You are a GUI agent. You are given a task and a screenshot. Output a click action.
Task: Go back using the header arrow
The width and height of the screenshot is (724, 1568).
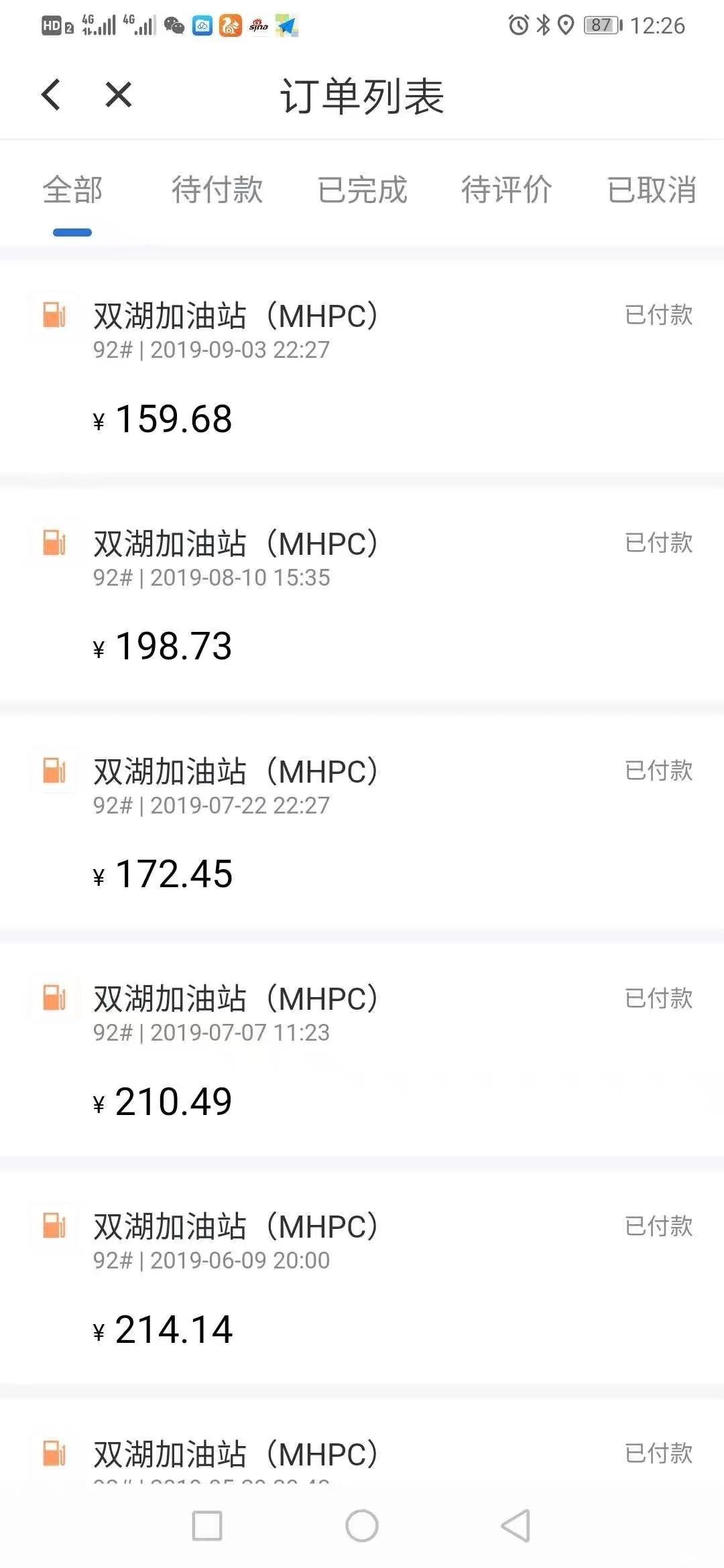point(51,94)
